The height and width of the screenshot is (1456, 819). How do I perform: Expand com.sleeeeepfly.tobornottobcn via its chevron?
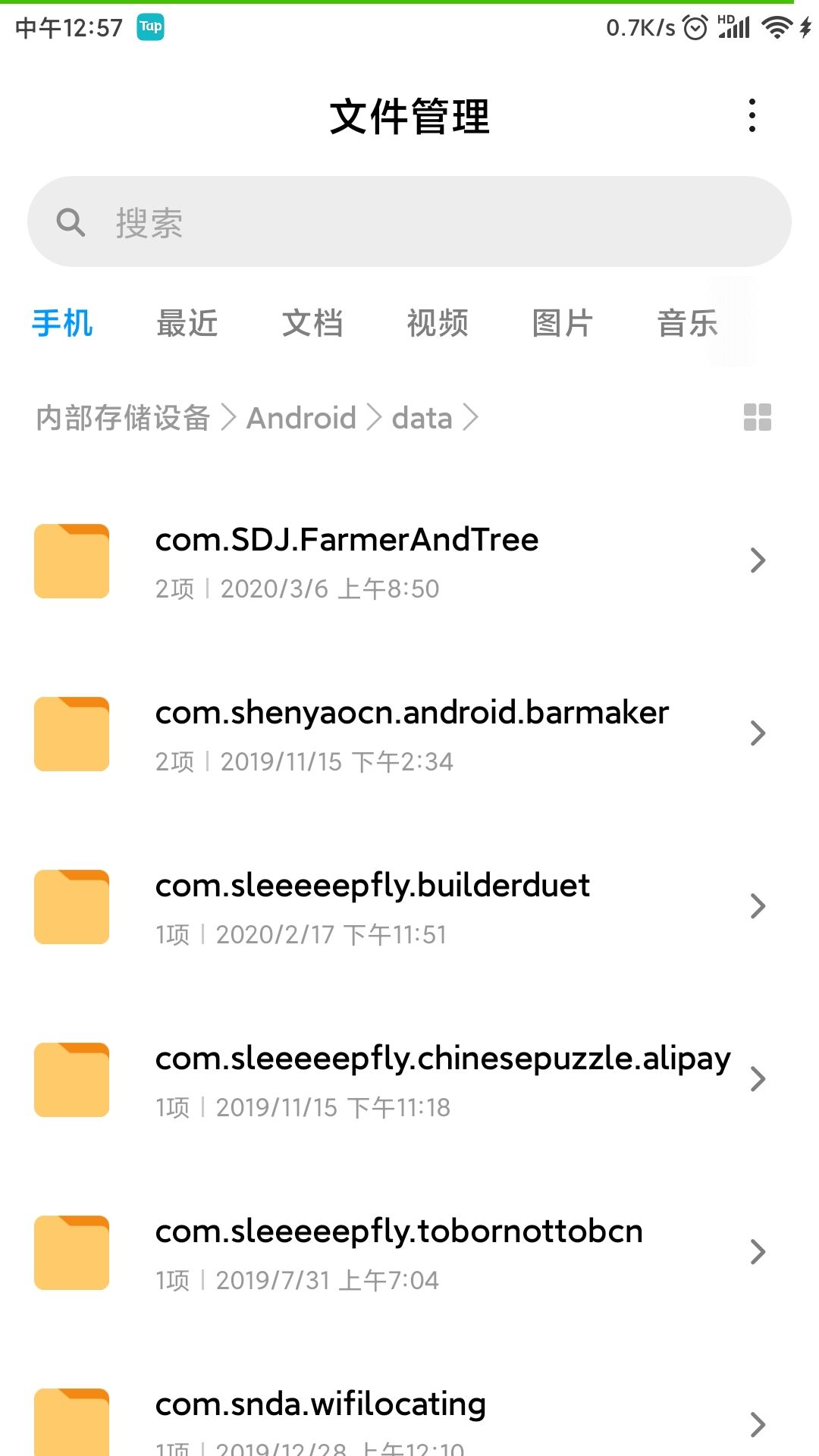pyautogui.click(x=758, y=1252)
